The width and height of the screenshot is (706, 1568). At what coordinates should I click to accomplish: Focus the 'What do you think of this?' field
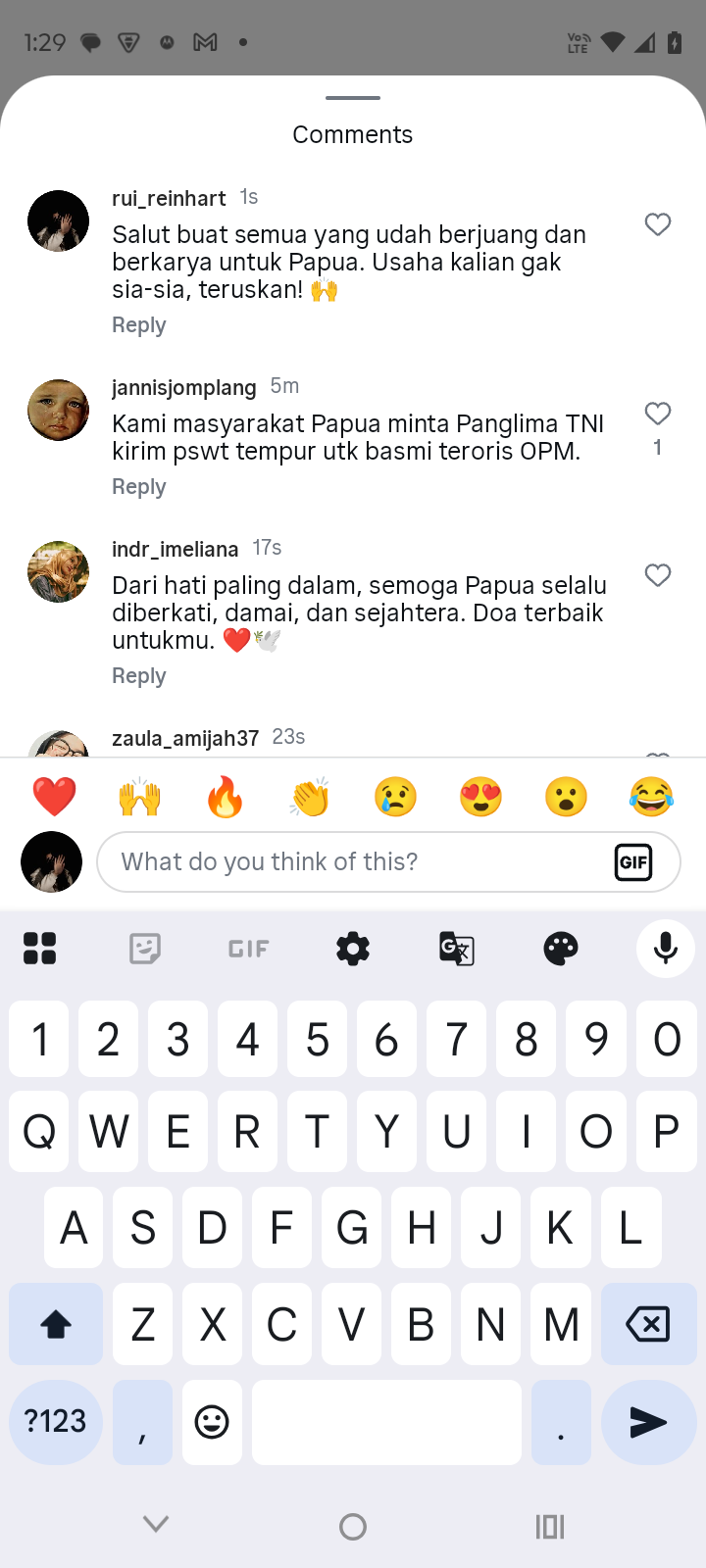tap(353, 862)
